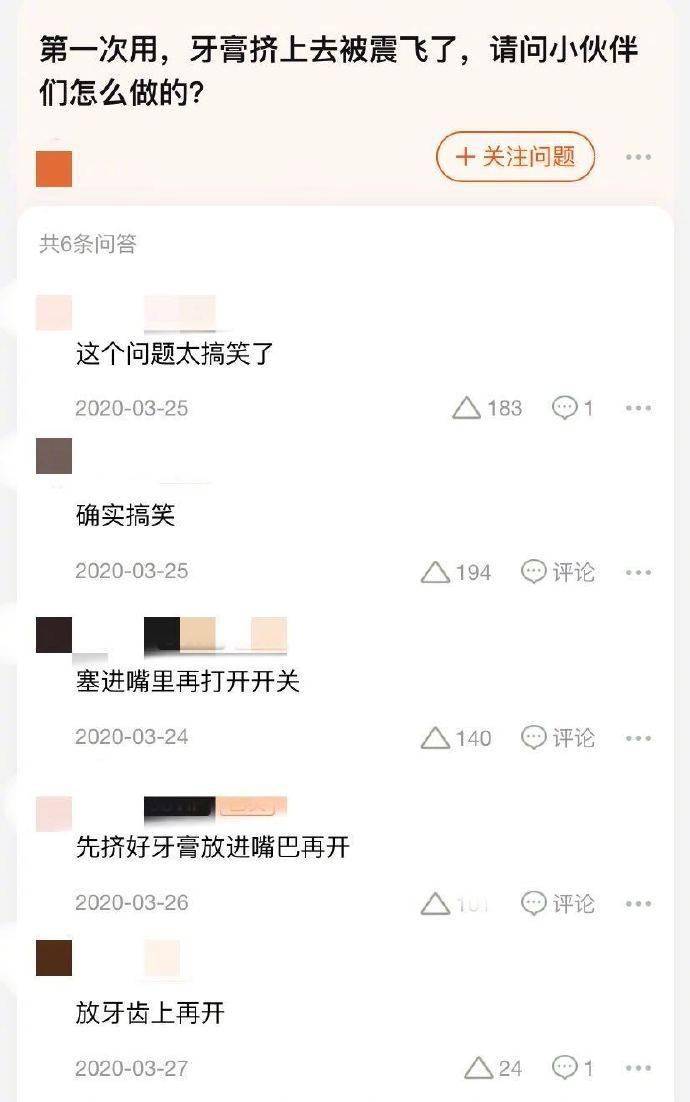The height and width of the screenshot is (1102, 690).
Task: Open more options for 先挤好牙膏放进嘴巴再开 answer
Action: (x=638, y=904)
